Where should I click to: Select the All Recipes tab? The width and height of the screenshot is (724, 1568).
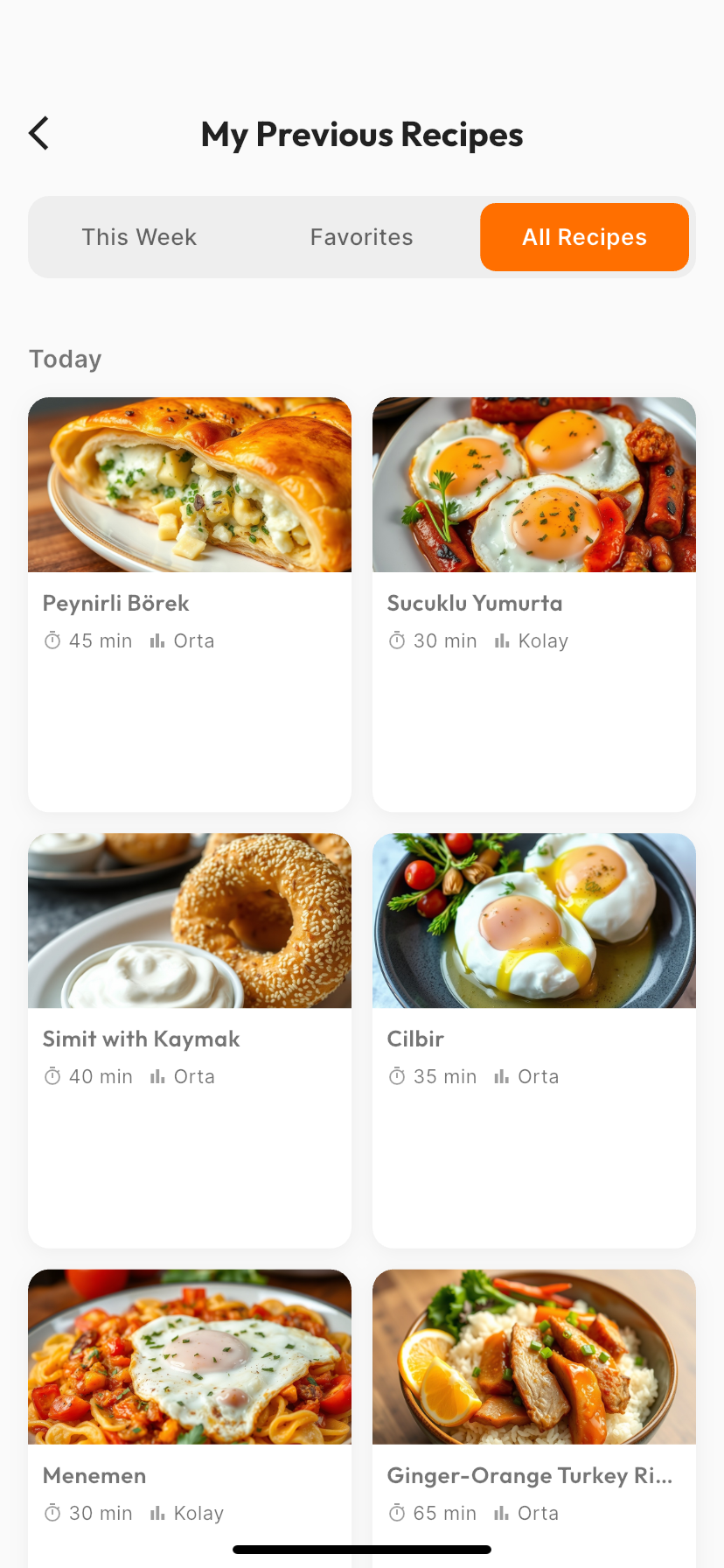[584, 236]
